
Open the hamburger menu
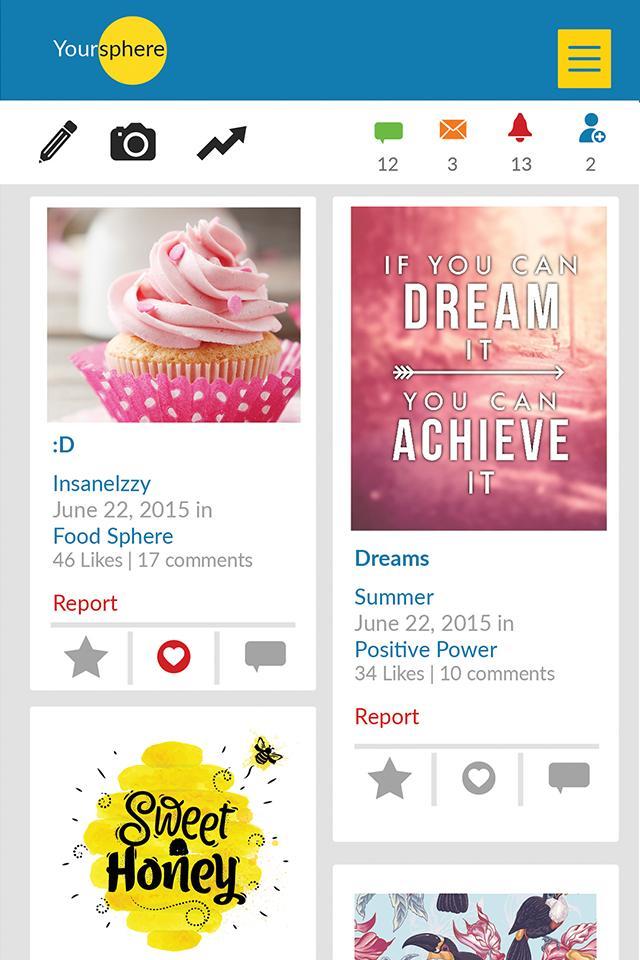(584, 59)
